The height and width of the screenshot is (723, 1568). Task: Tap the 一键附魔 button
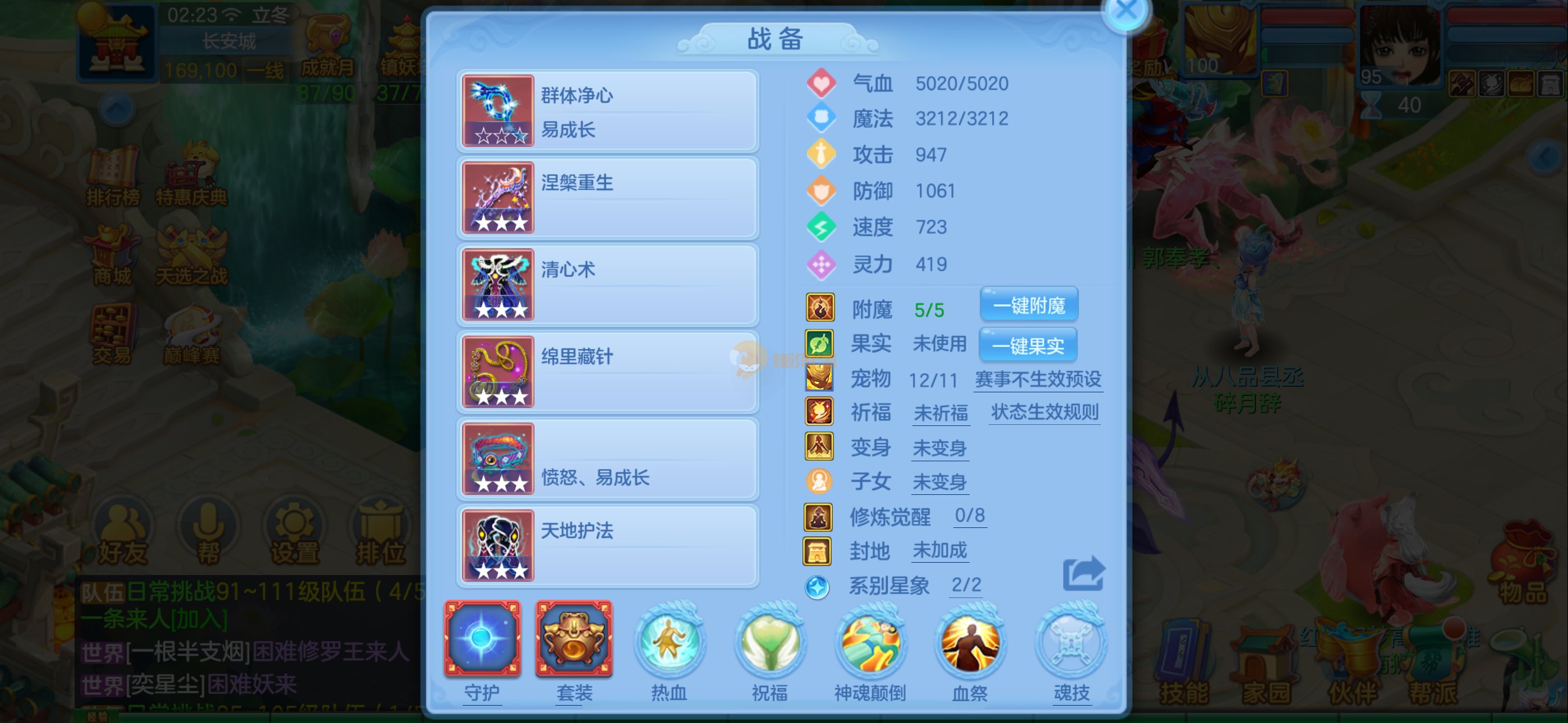point(1028,305)
